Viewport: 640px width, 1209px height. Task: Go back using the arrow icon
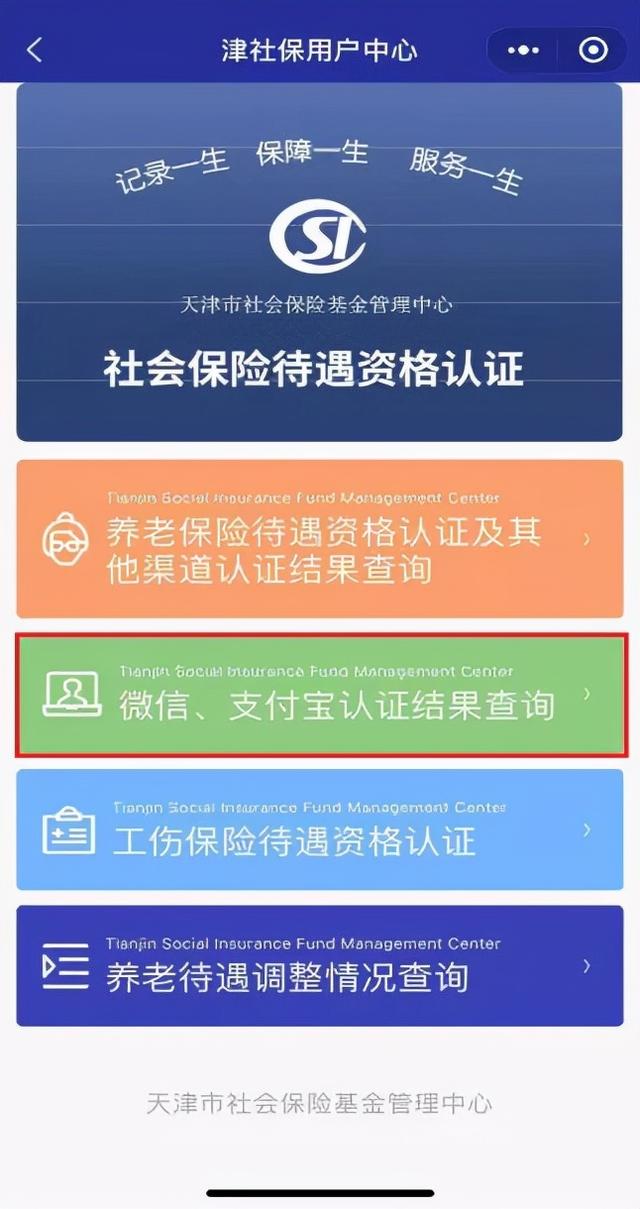coord(35,50)
